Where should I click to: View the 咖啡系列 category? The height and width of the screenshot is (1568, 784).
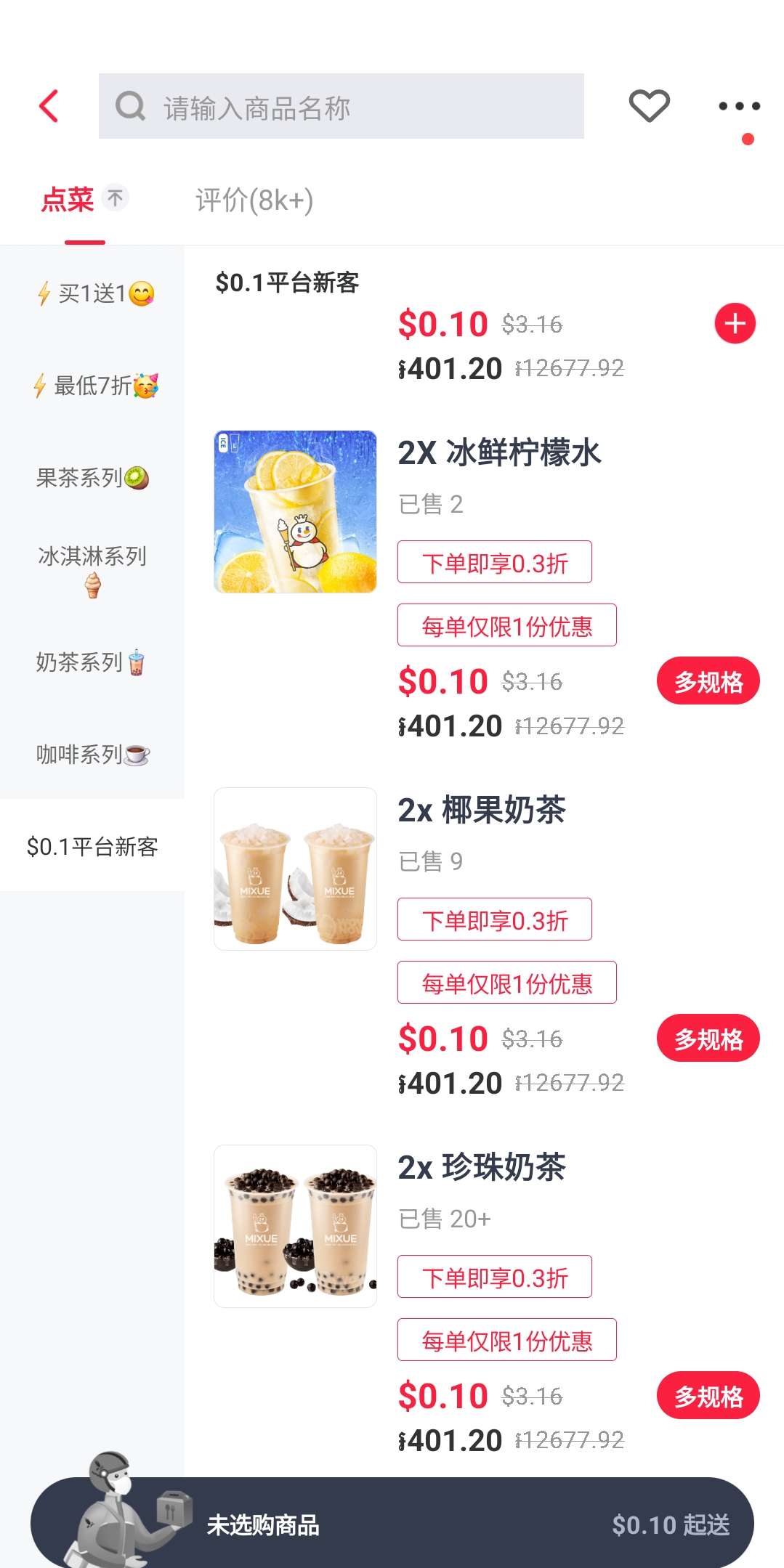click(93, 755)
